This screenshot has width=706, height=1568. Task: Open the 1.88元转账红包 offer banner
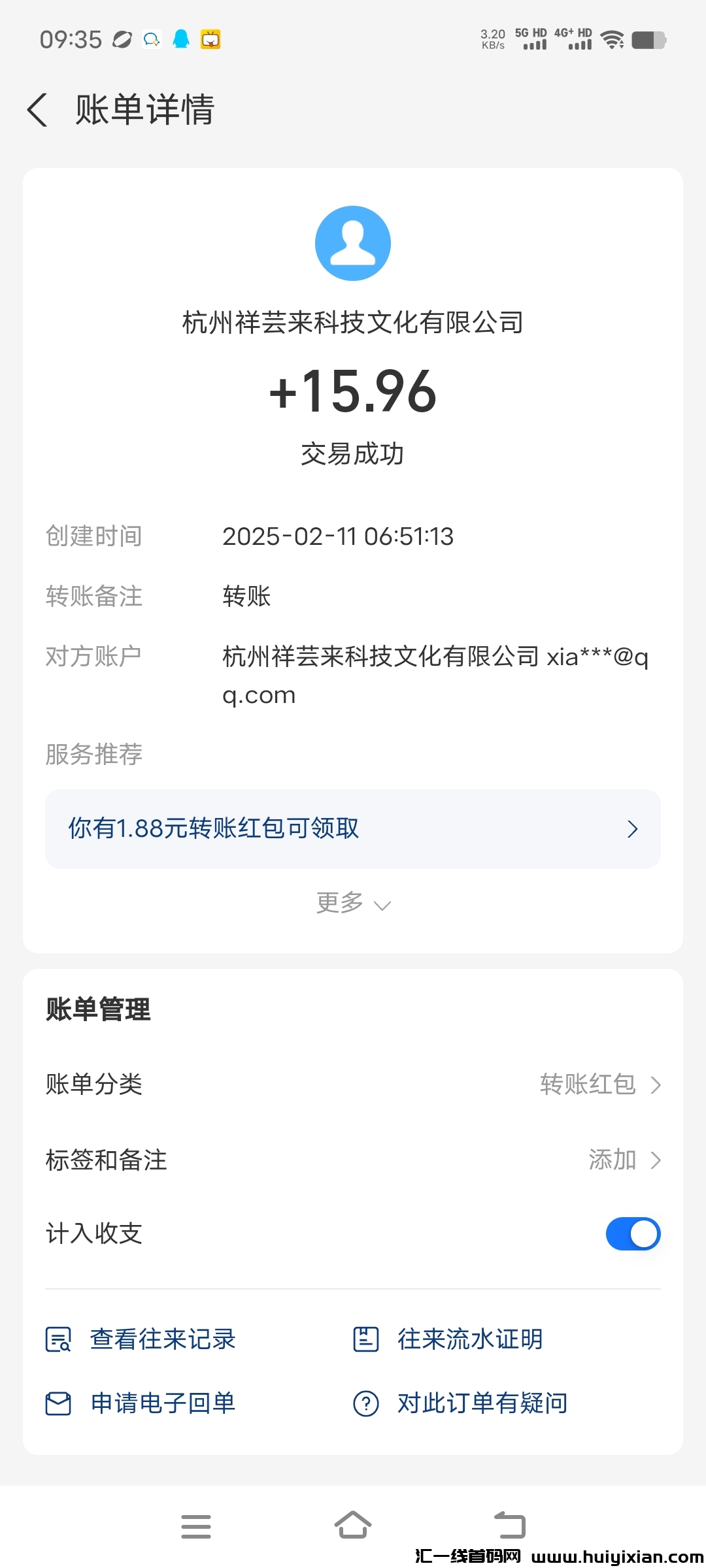pyautogui.click(x=353, y=828)
